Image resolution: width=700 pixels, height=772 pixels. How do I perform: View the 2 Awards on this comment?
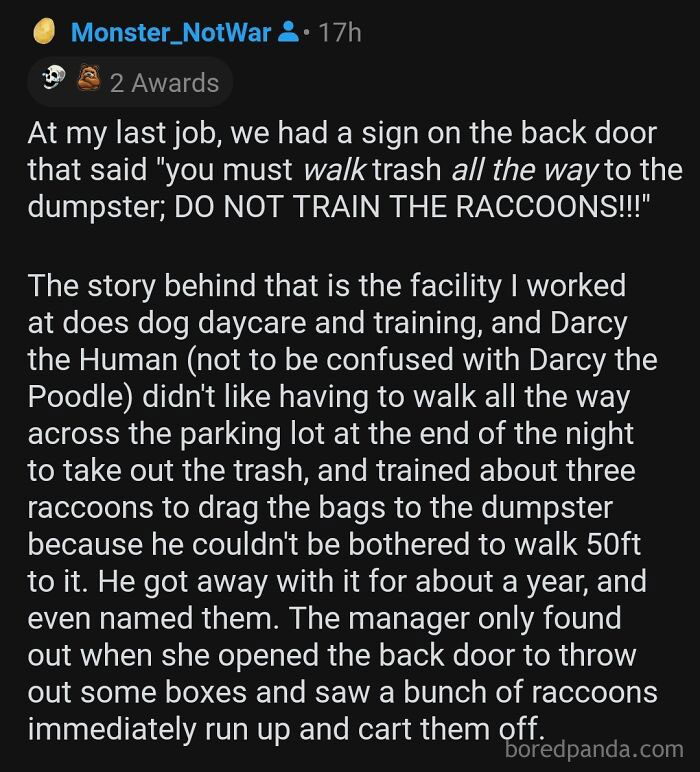pyautogui.click(x=131, y=82)
